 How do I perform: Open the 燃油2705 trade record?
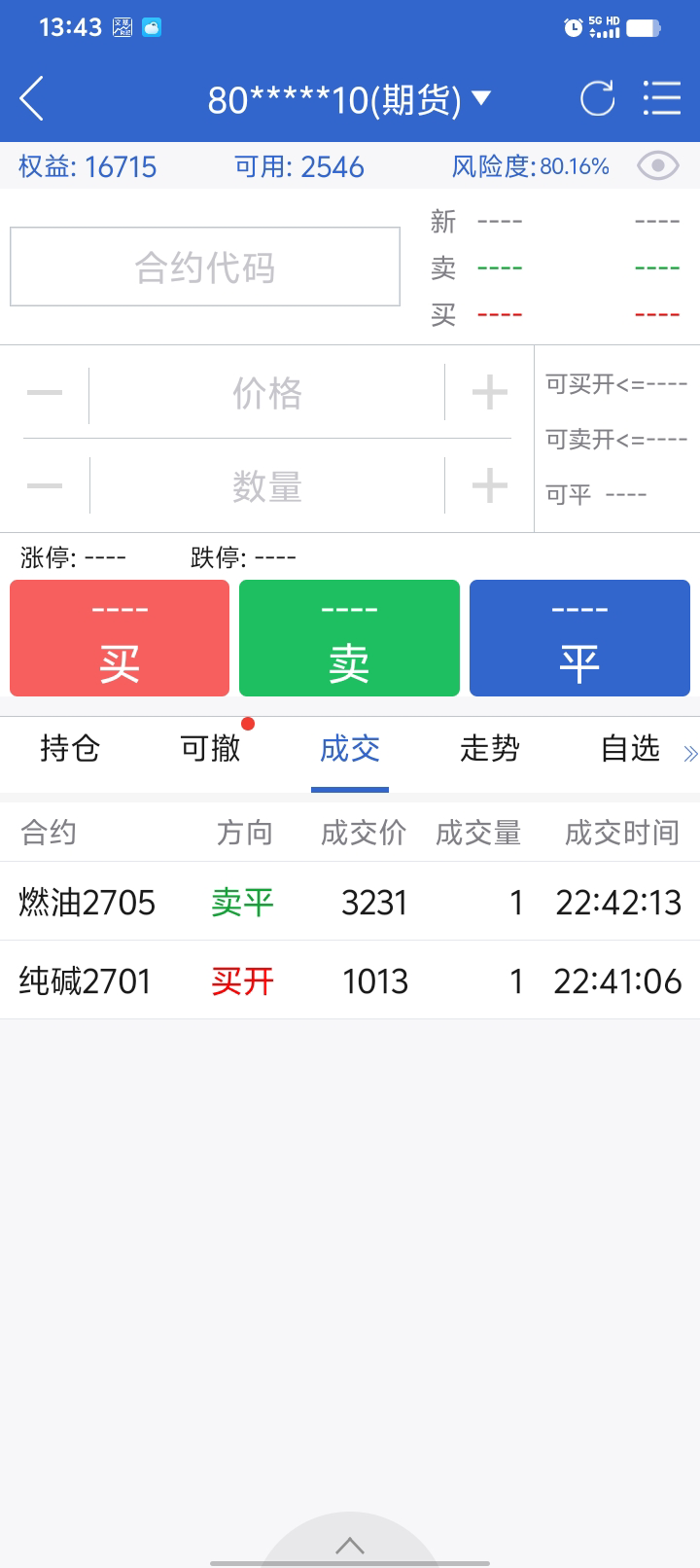(350, 902)
